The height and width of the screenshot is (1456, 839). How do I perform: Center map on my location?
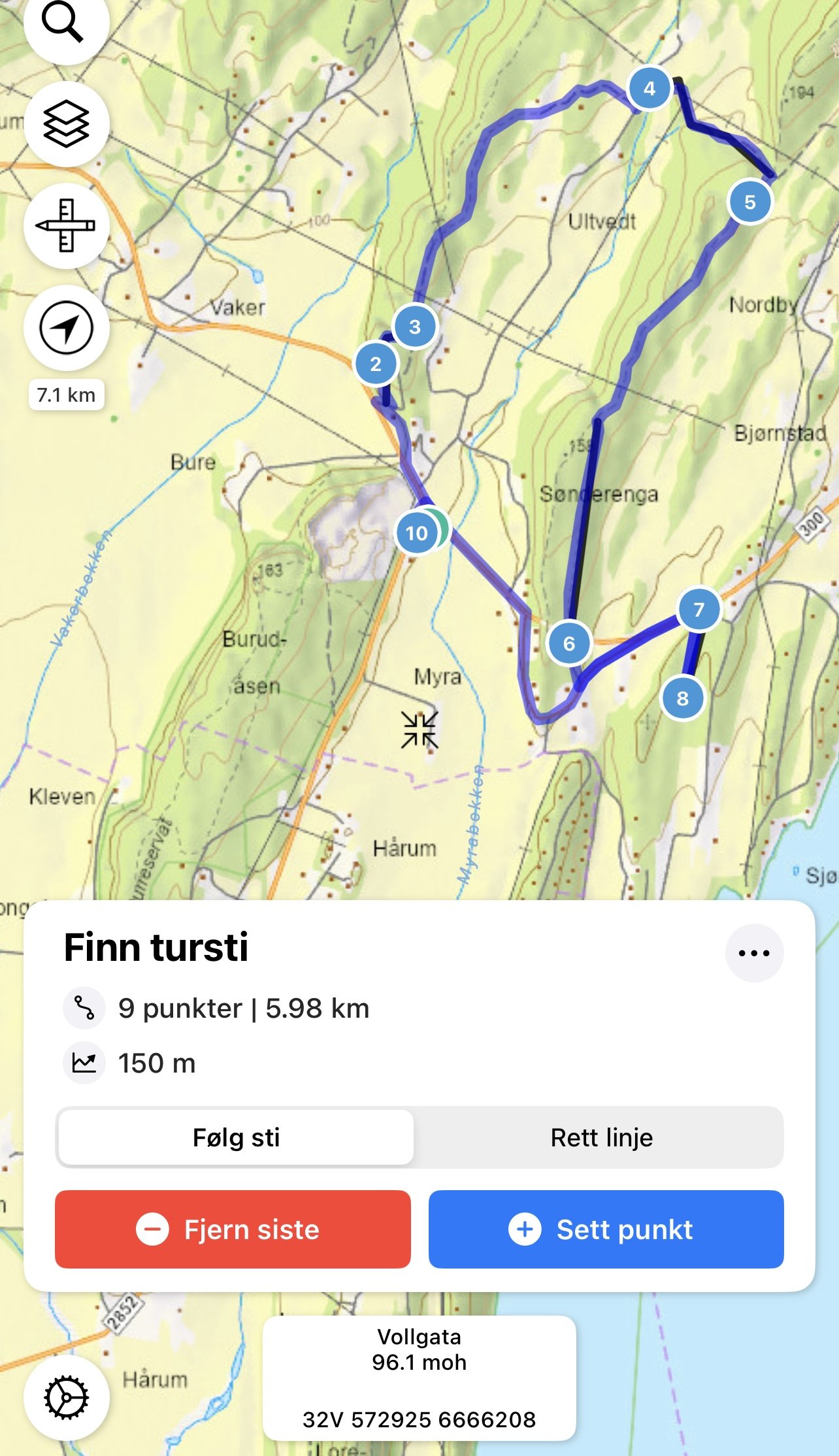(66, 328)
